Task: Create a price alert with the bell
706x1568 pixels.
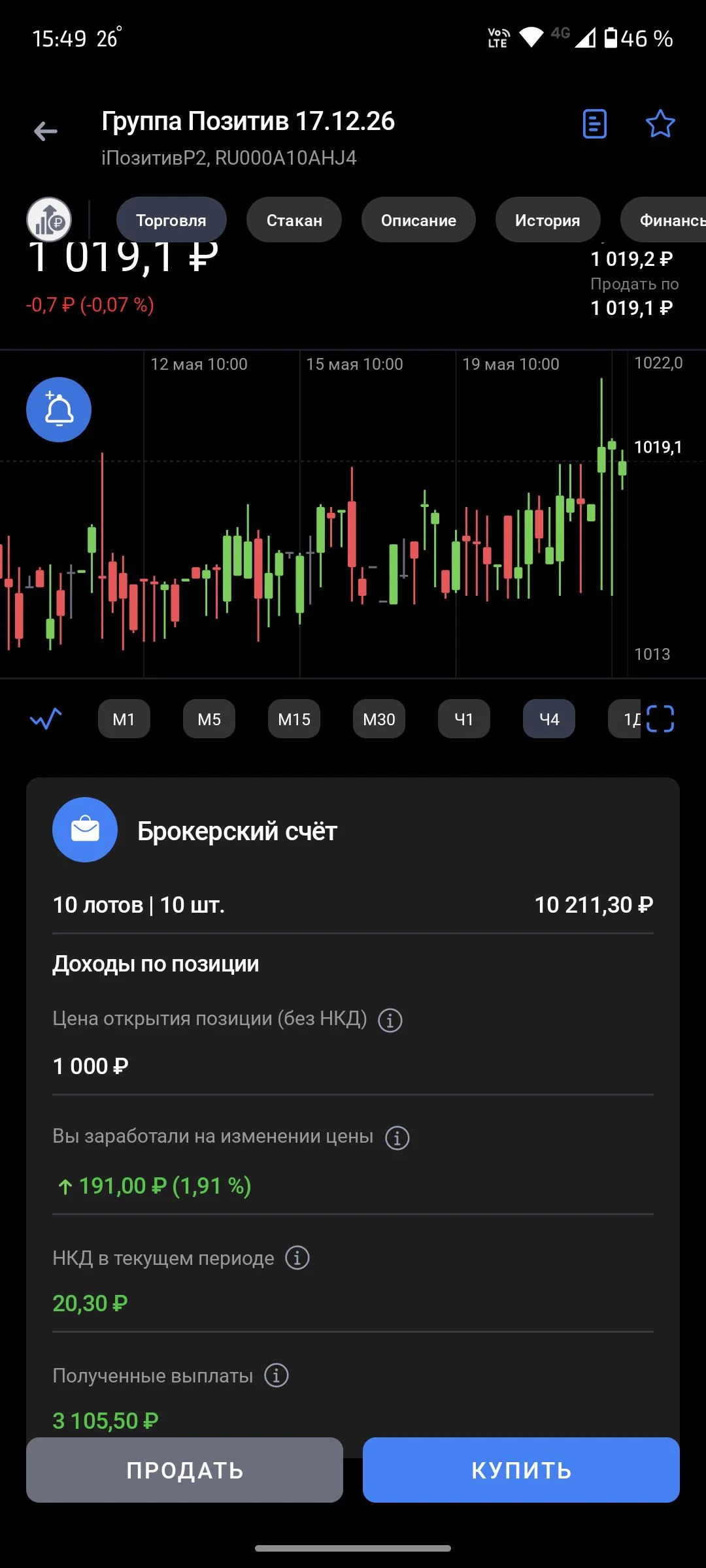Action: point(59,410)
